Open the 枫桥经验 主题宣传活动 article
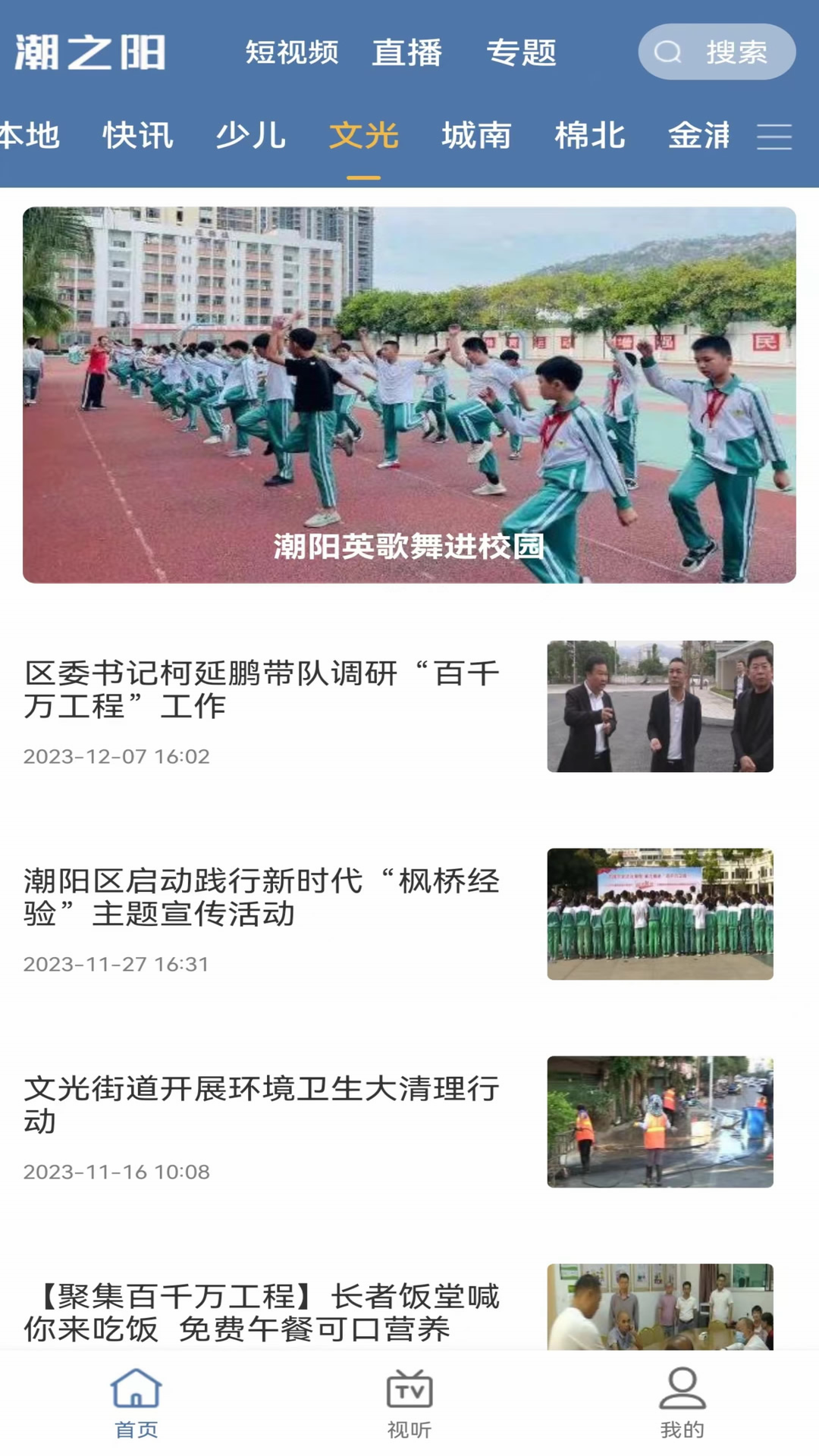Image resolution: width=819 pixels, height=1456 pixels. 262,898
